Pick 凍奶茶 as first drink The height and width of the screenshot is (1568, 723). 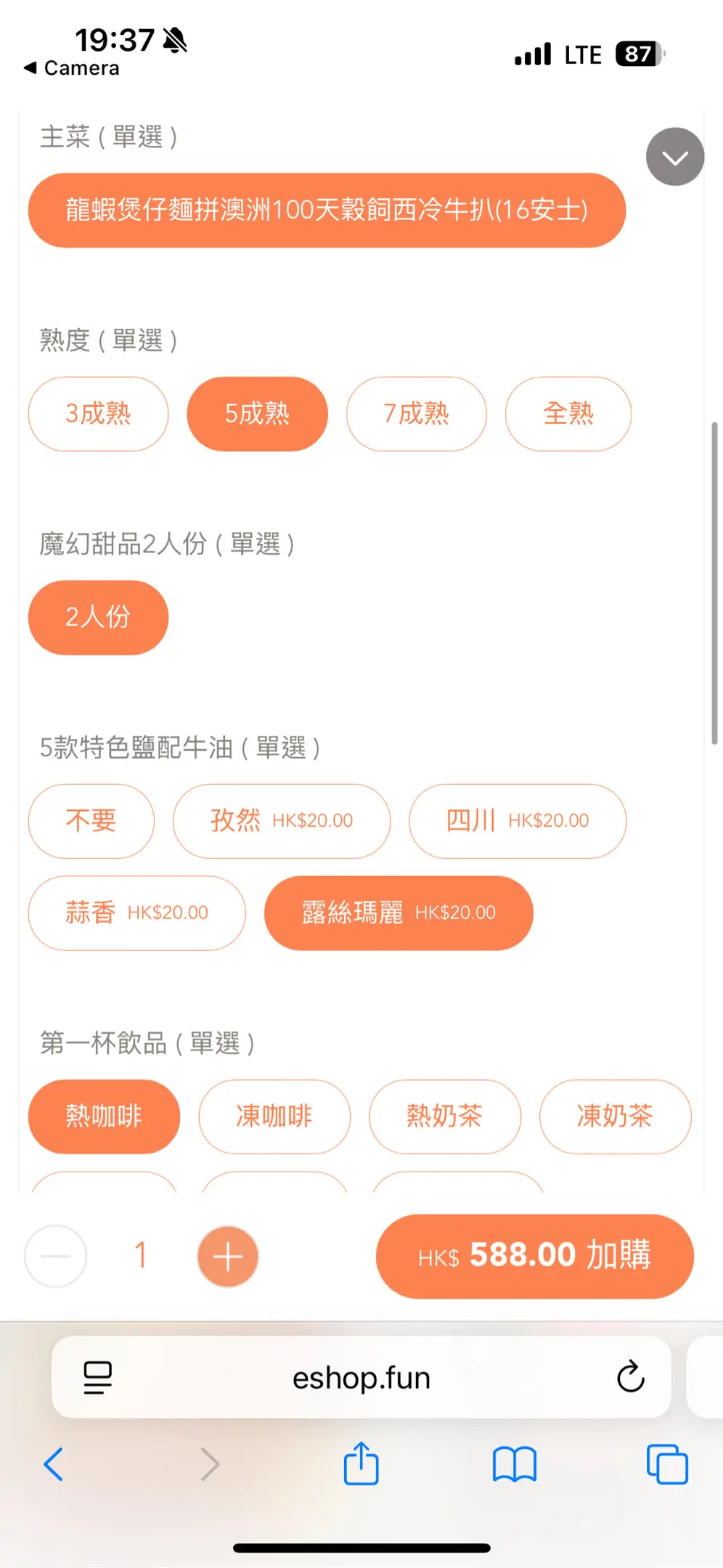tap(615, 1116)
